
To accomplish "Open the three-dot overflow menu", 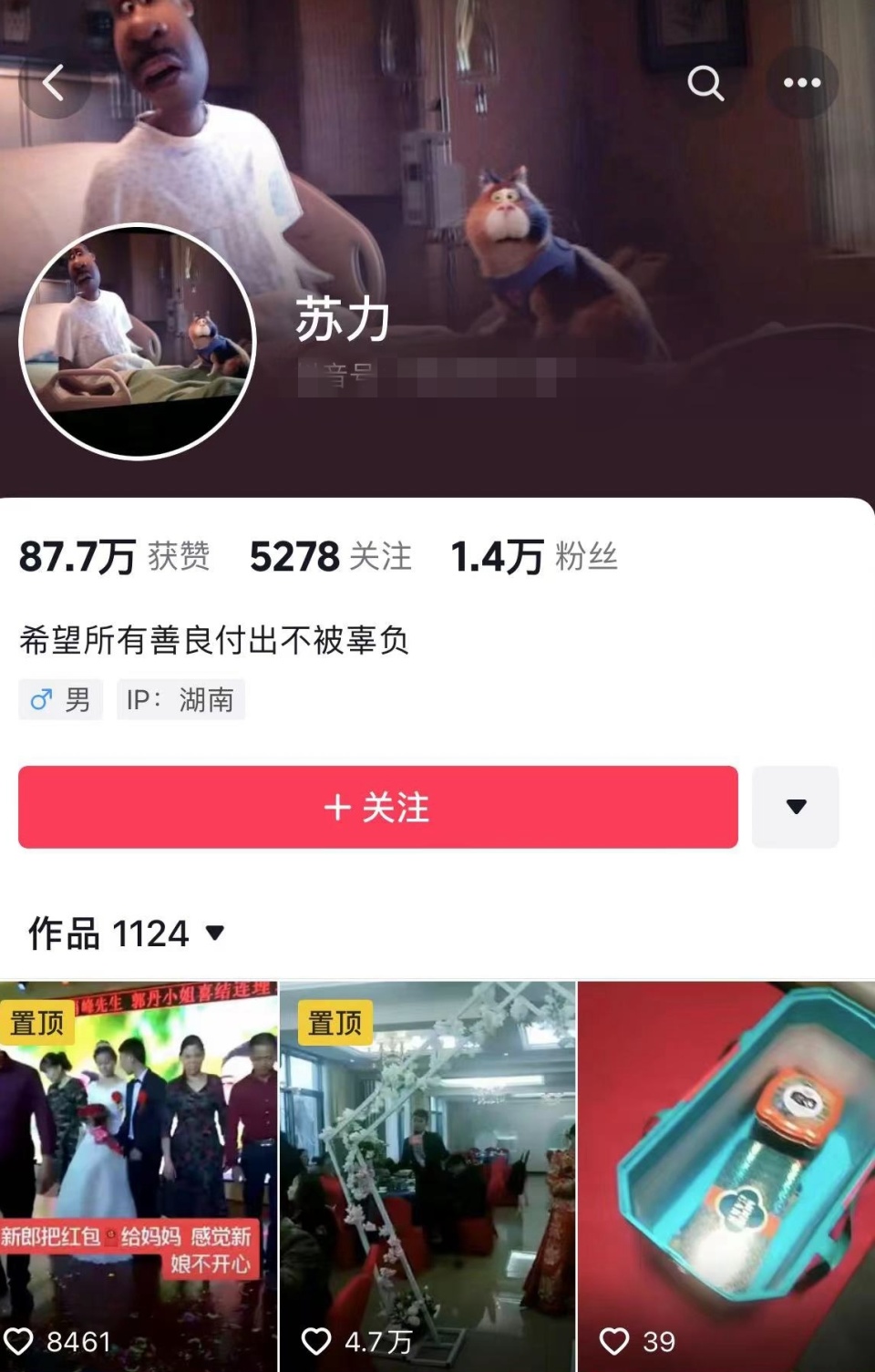I will 802,83.
